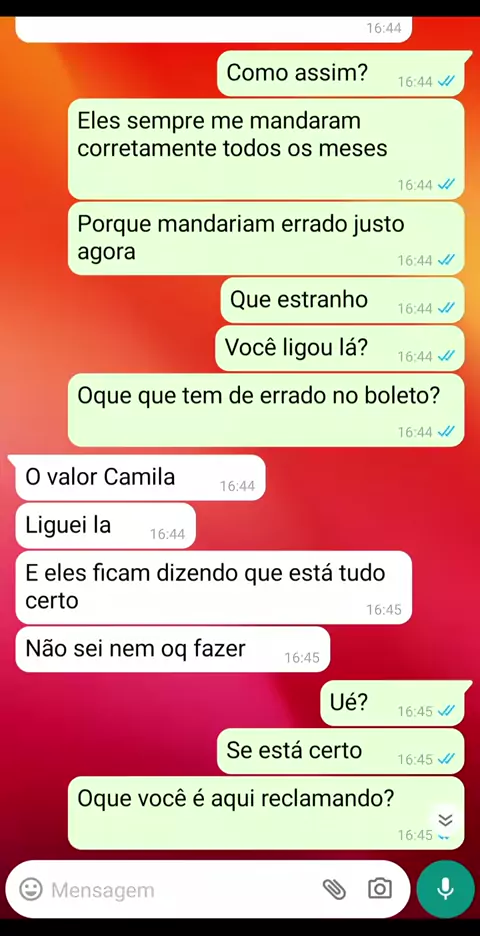480x936 pixels.
Task: Tap the Mensagem text field
Action: click(179, 890)
